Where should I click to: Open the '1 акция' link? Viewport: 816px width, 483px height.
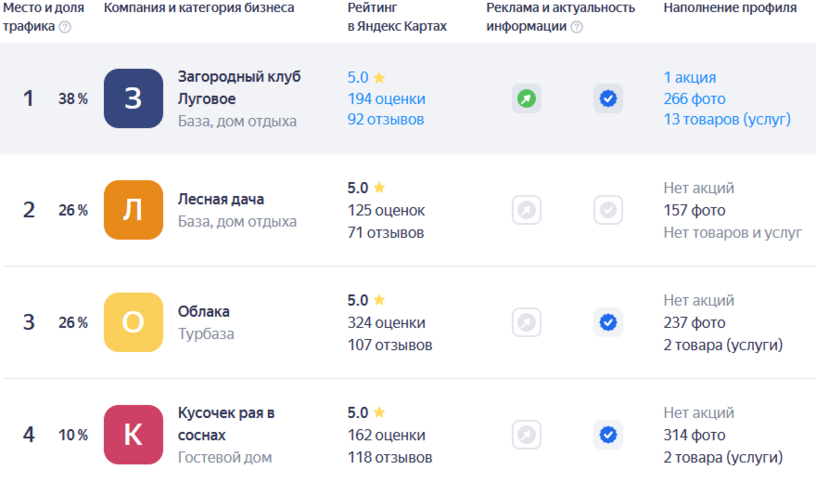pyautogui.click(x=689, y=77)
